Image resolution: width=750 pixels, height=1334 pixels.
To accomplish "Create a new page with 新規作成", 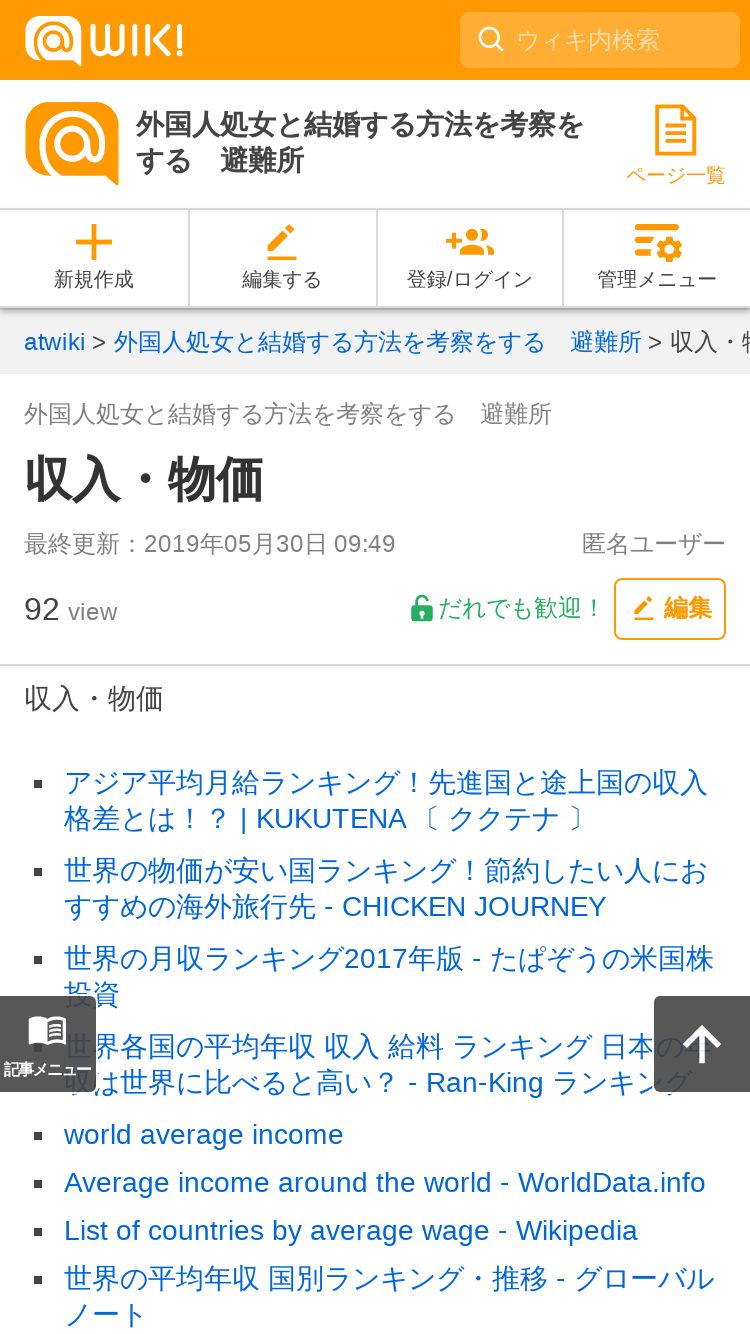I will [94, 258].
